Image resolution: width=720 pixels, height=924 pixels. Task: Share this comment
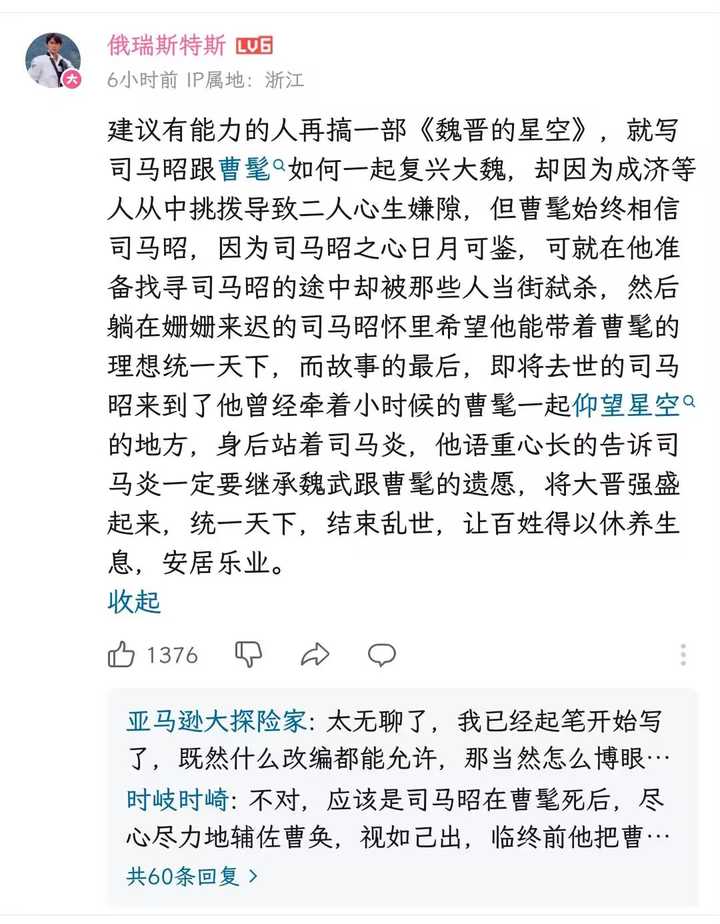click(315, 655)
